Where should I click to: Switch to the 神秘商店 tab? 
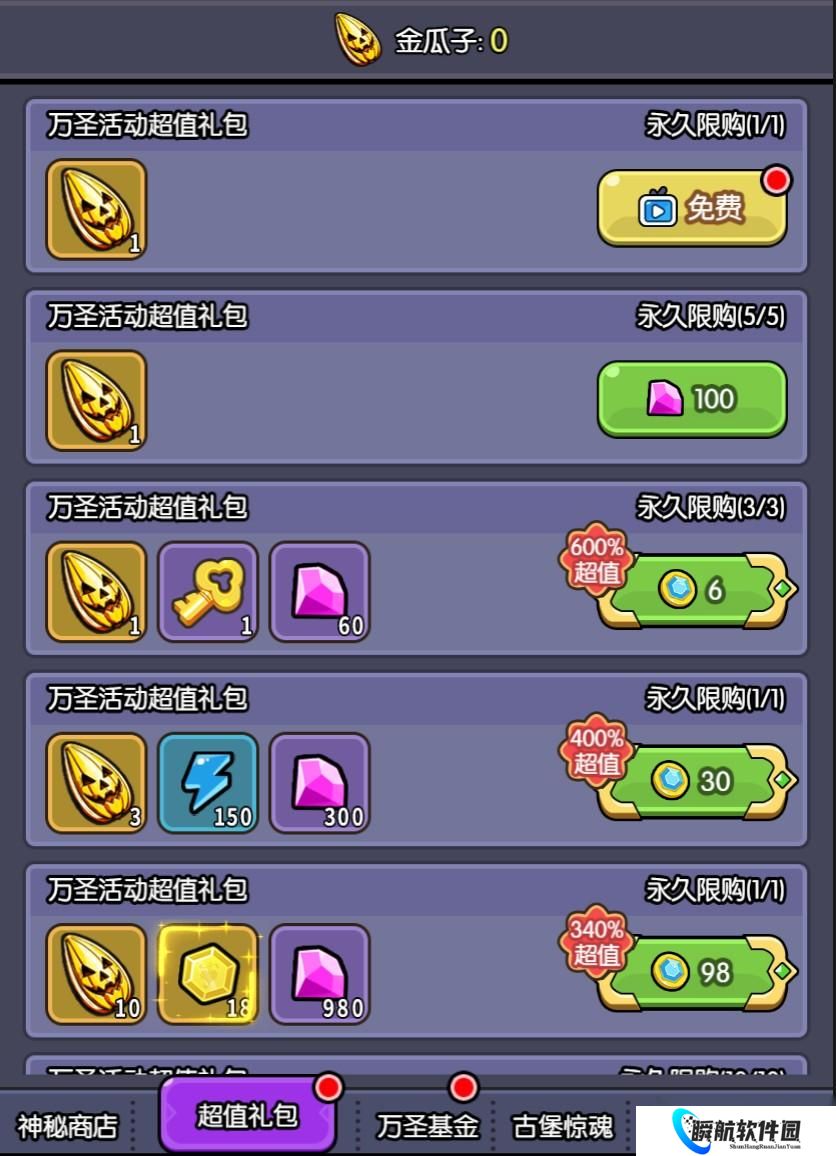coord(68,1126)
